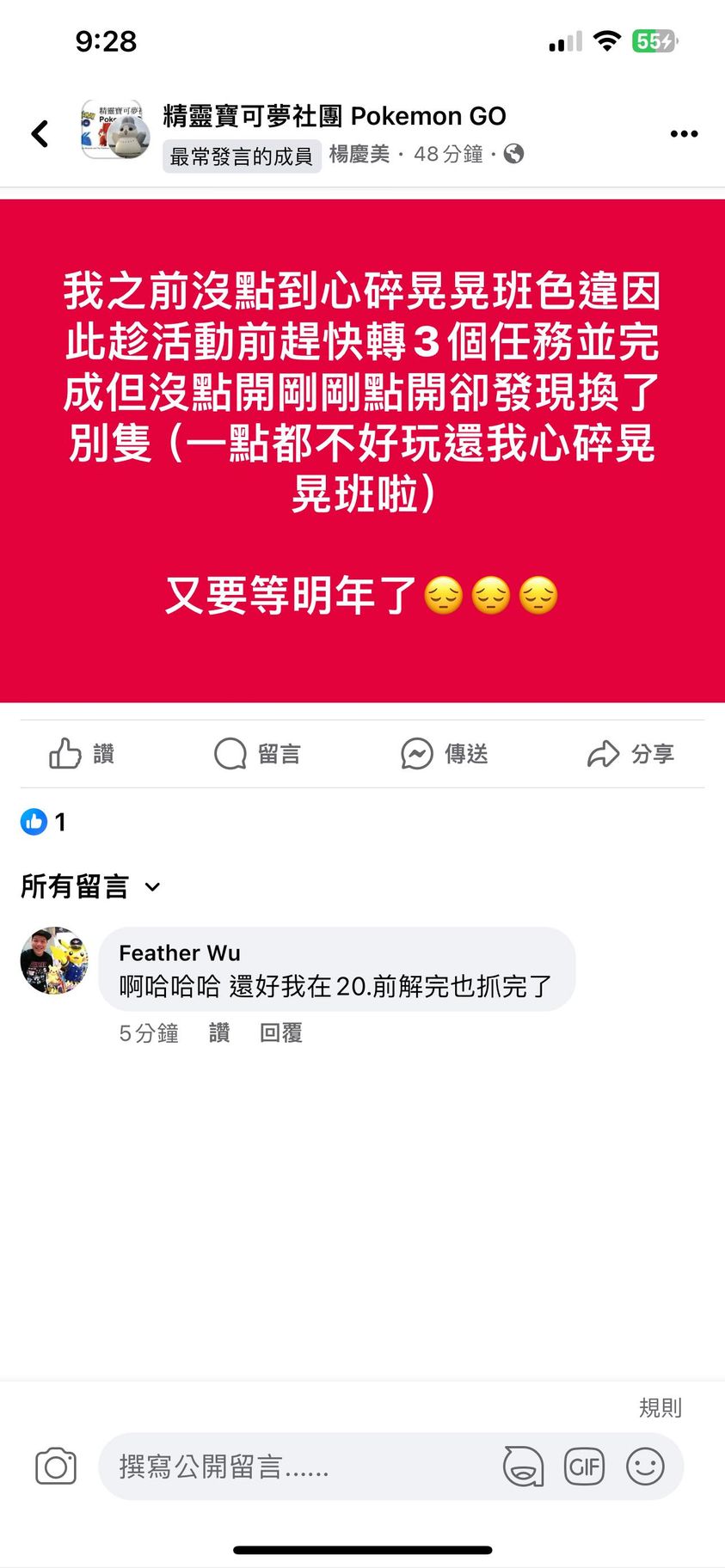This screenshot has height=1568, width=725.
Task: Like Feather Wu's comment
Action: click(219, 1032)
